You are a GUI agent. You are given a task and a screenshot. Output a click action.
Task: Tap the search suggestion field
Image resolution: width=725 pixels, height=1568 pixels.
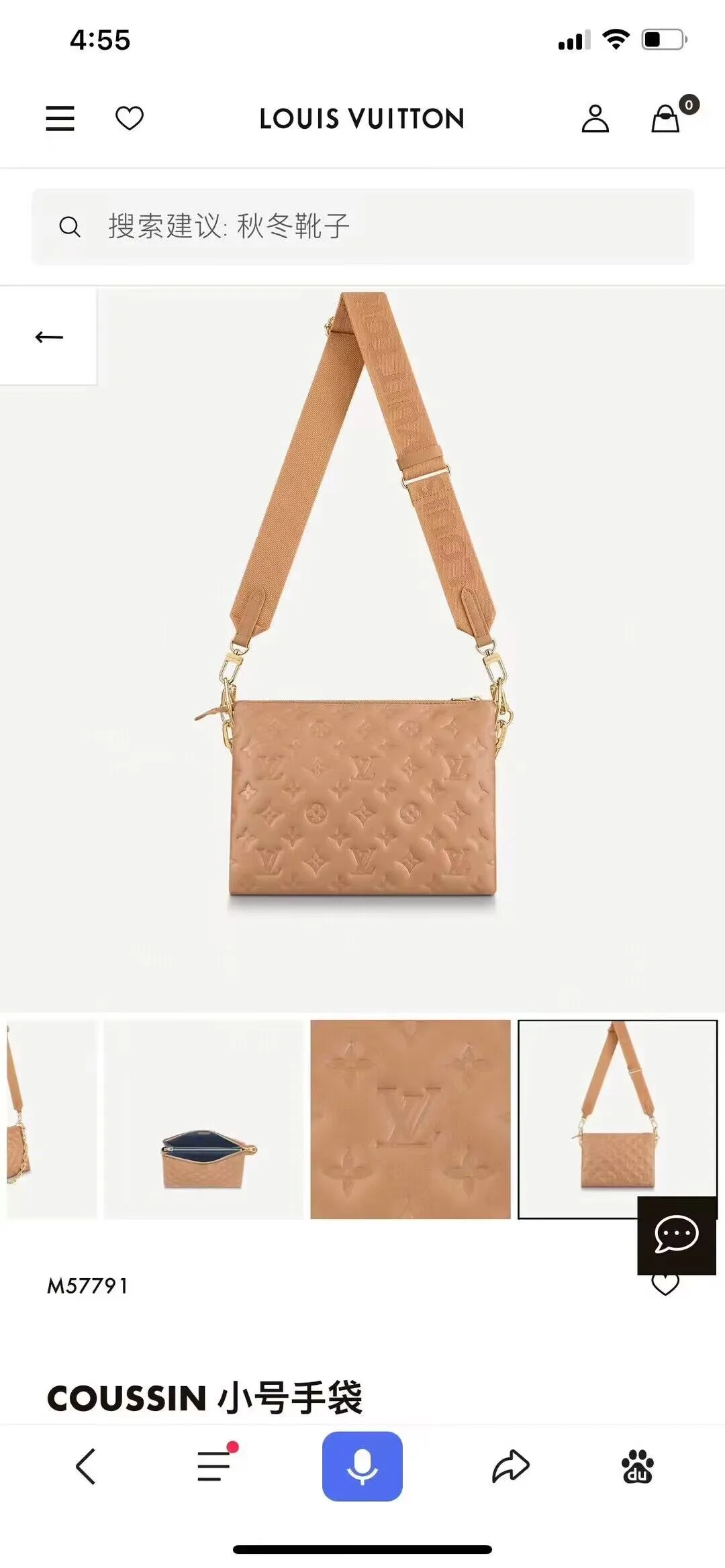coord(362,227)
